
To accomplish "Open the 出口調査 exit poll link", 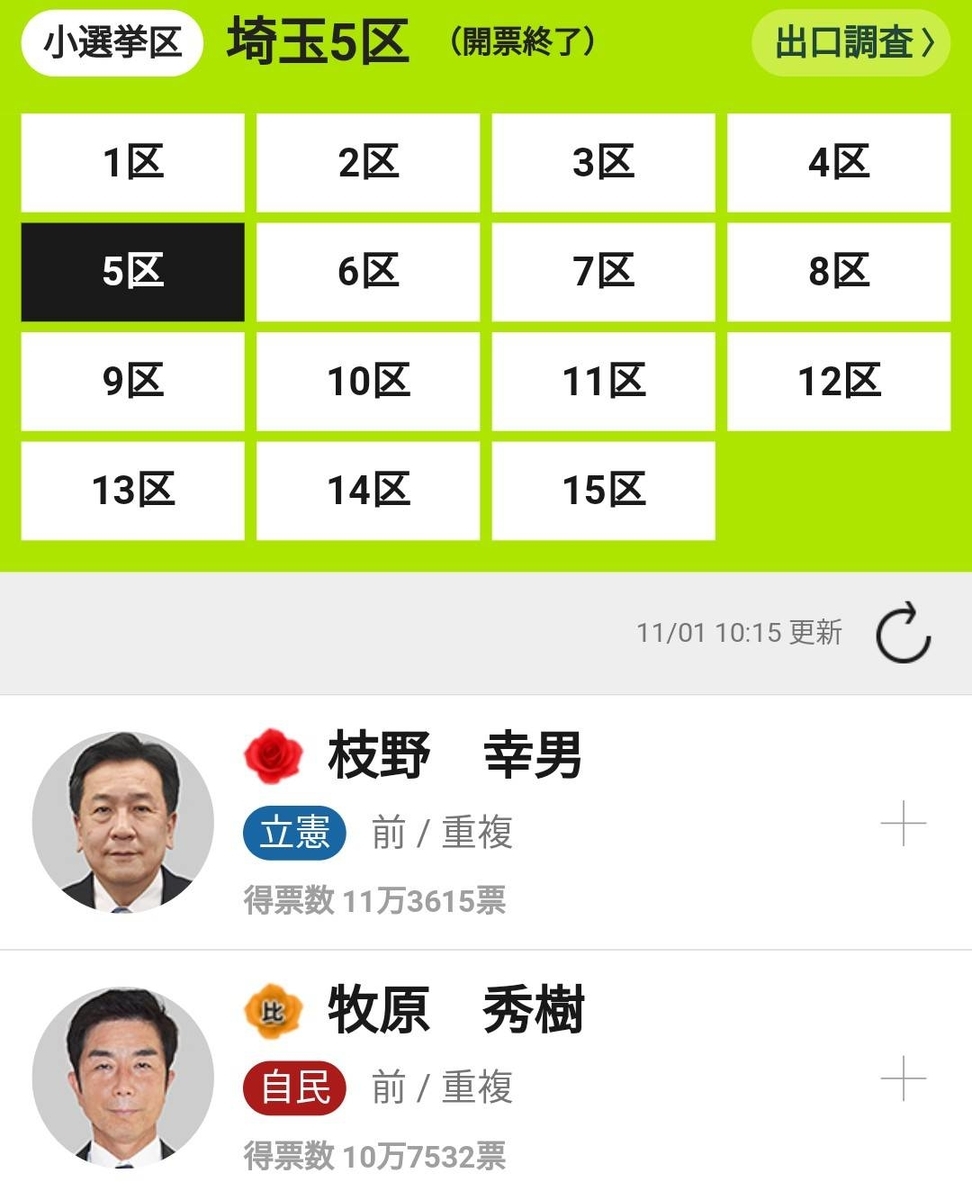I will pos(850,42).
